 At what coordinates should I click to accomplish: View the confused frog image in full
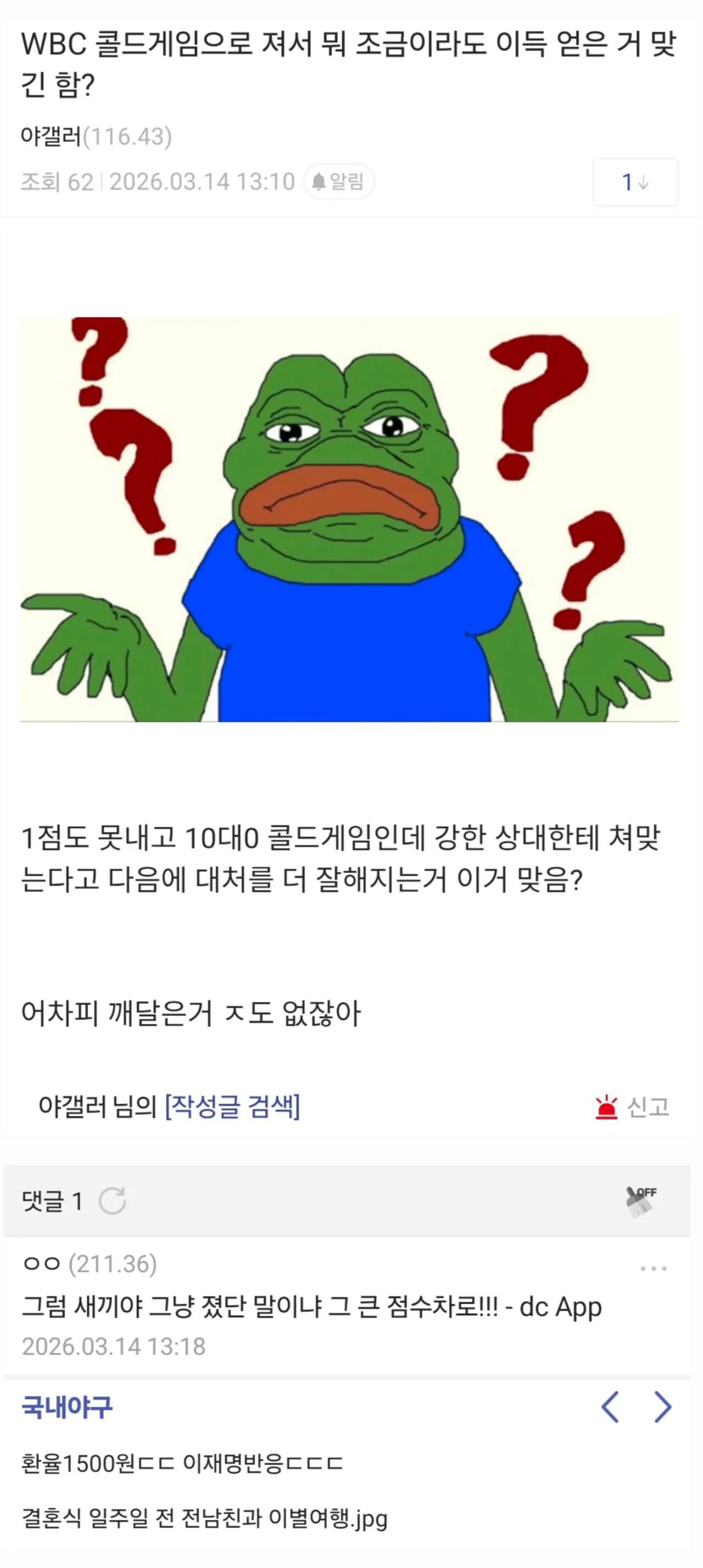click(349, 519)
